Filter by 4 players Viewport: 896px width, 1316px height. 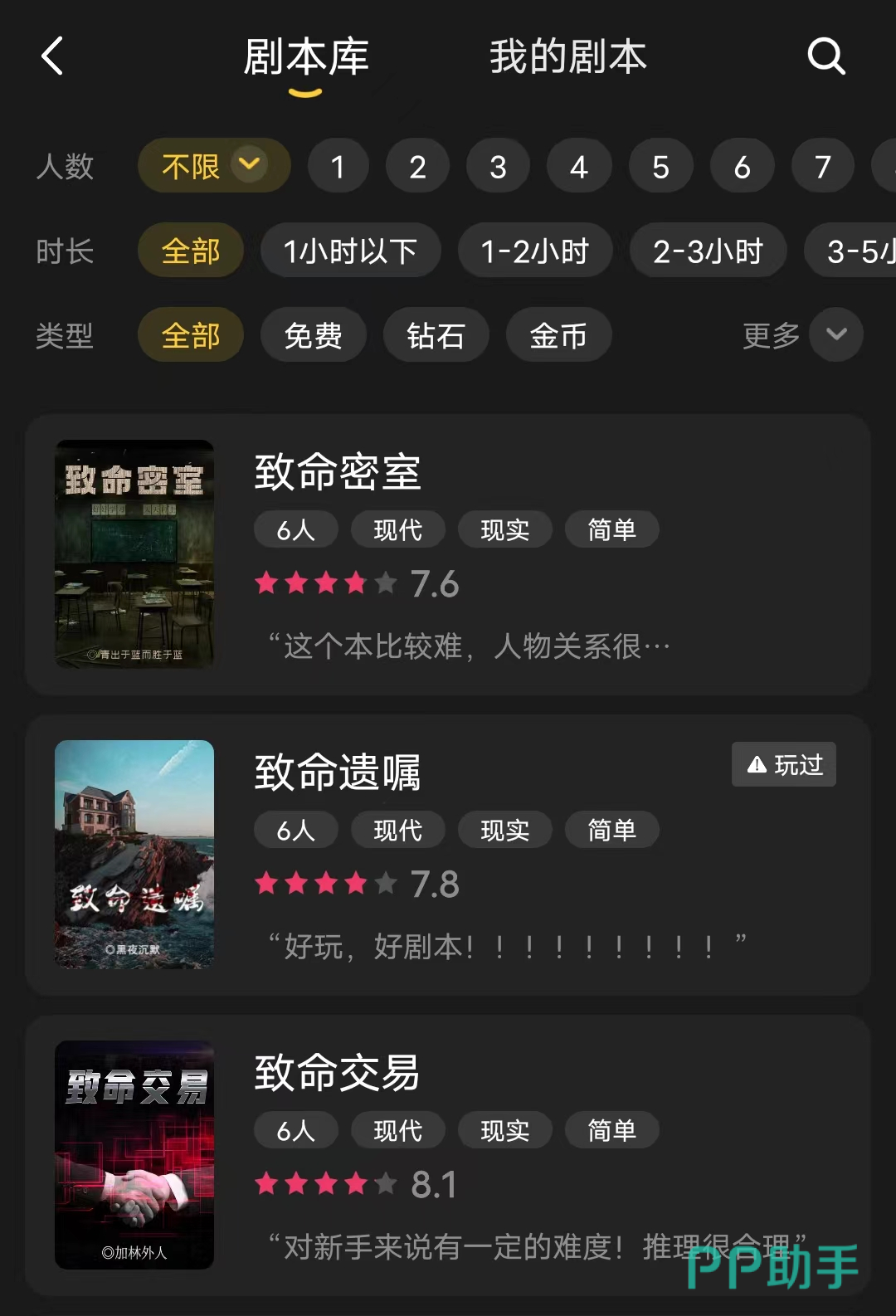click(578, 167)
